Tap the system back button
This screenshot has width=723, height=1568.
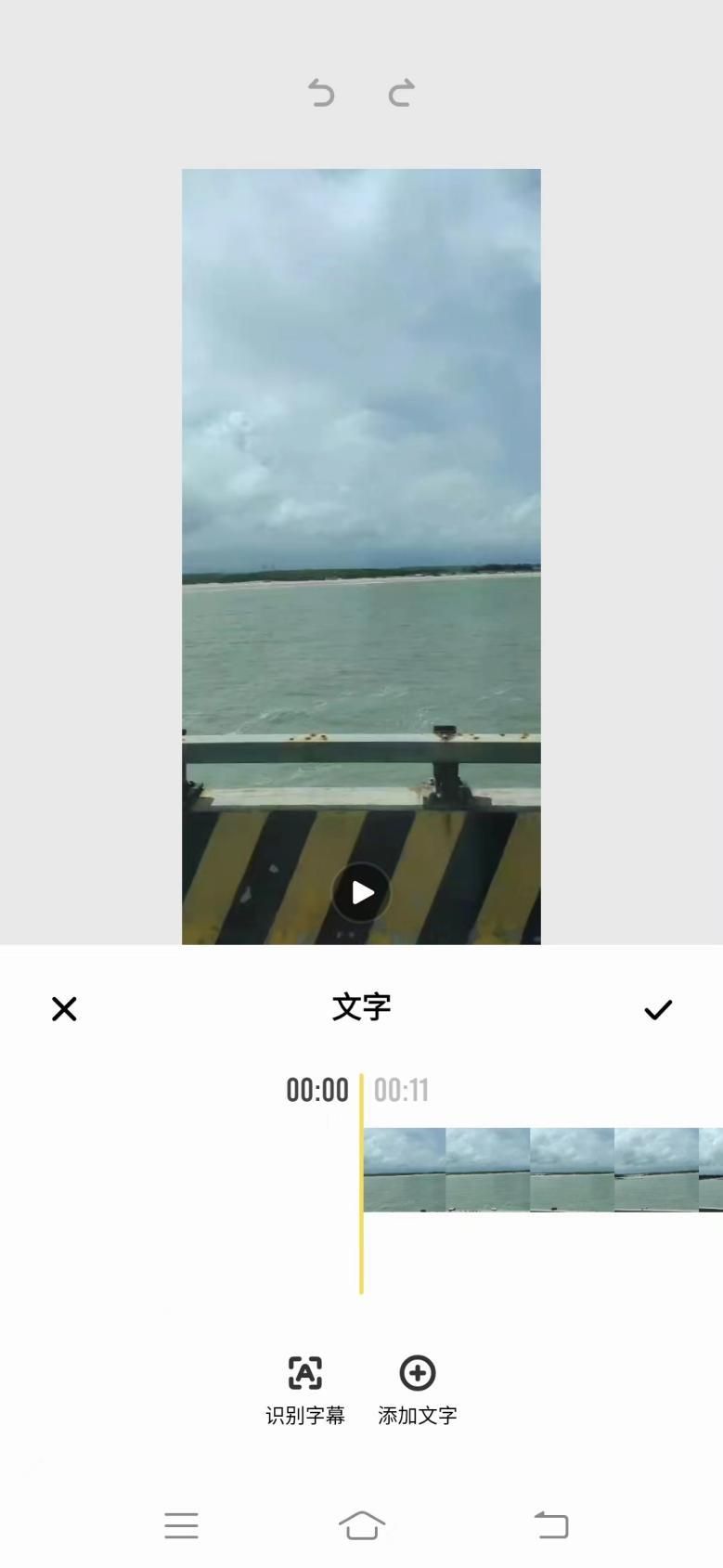coord(551,1525)
